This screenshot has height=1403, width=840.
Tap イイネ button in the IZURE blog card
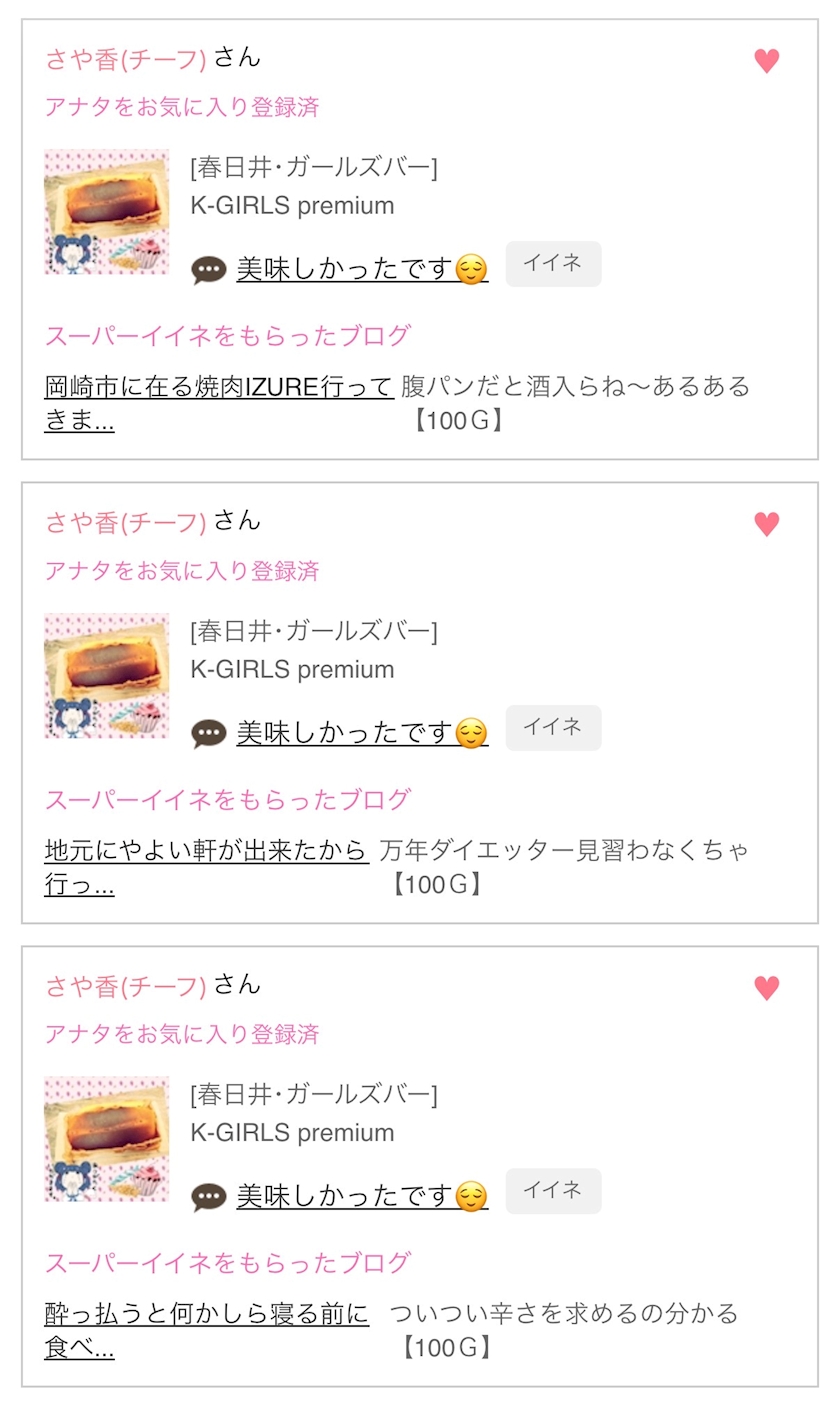(x=553, y=264)
